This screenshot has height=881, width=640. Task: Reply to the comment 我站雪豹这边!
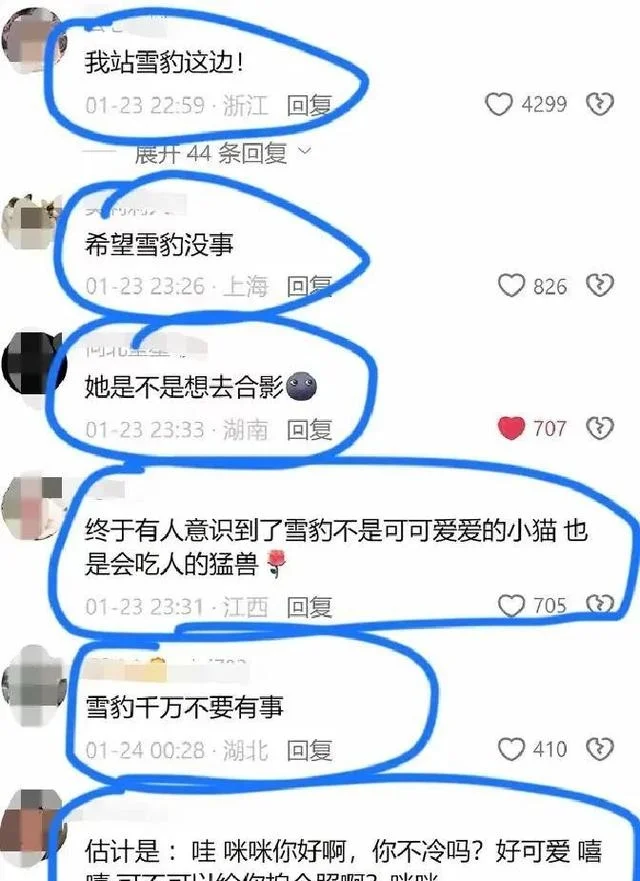pyautogui.click(x=309, y=105)
